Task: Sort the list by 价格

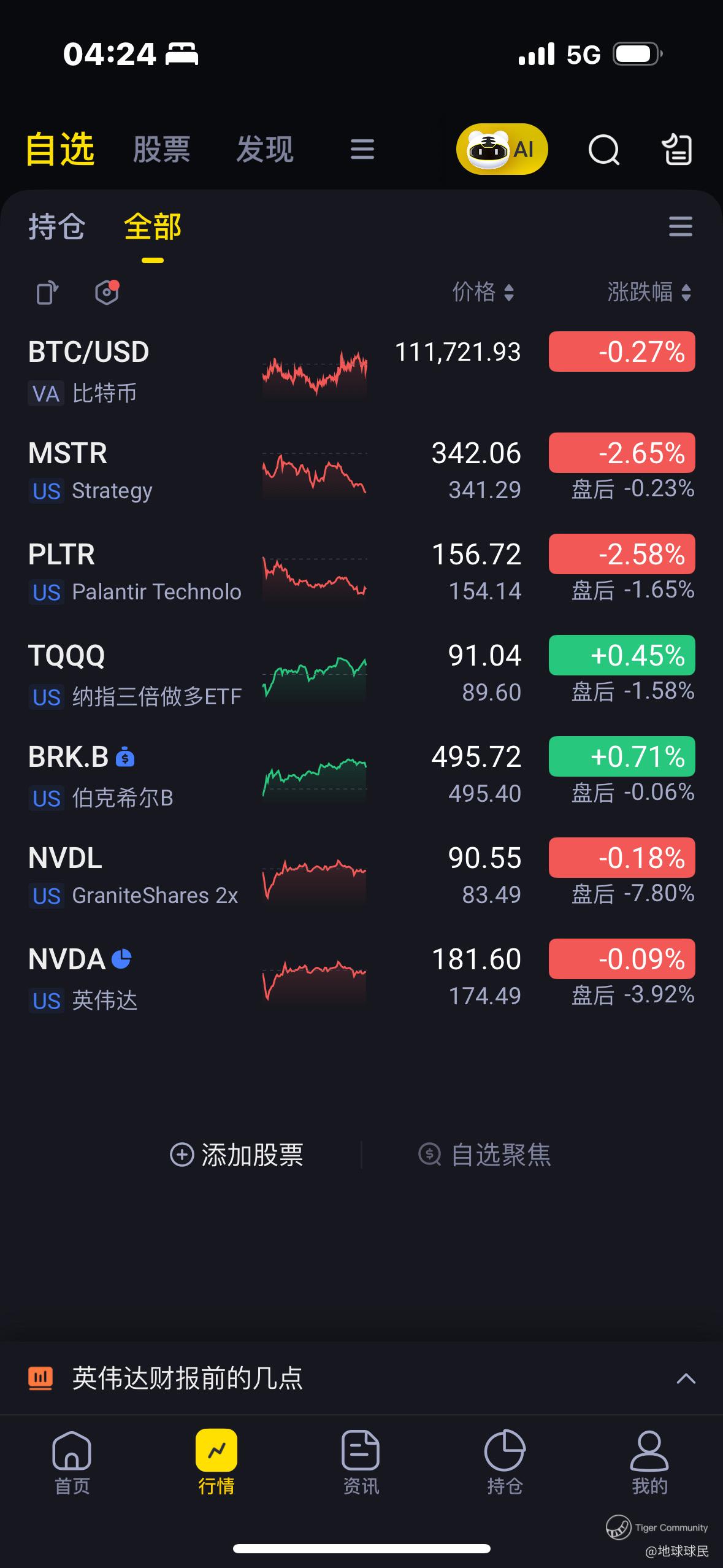Action: point(483,292)
